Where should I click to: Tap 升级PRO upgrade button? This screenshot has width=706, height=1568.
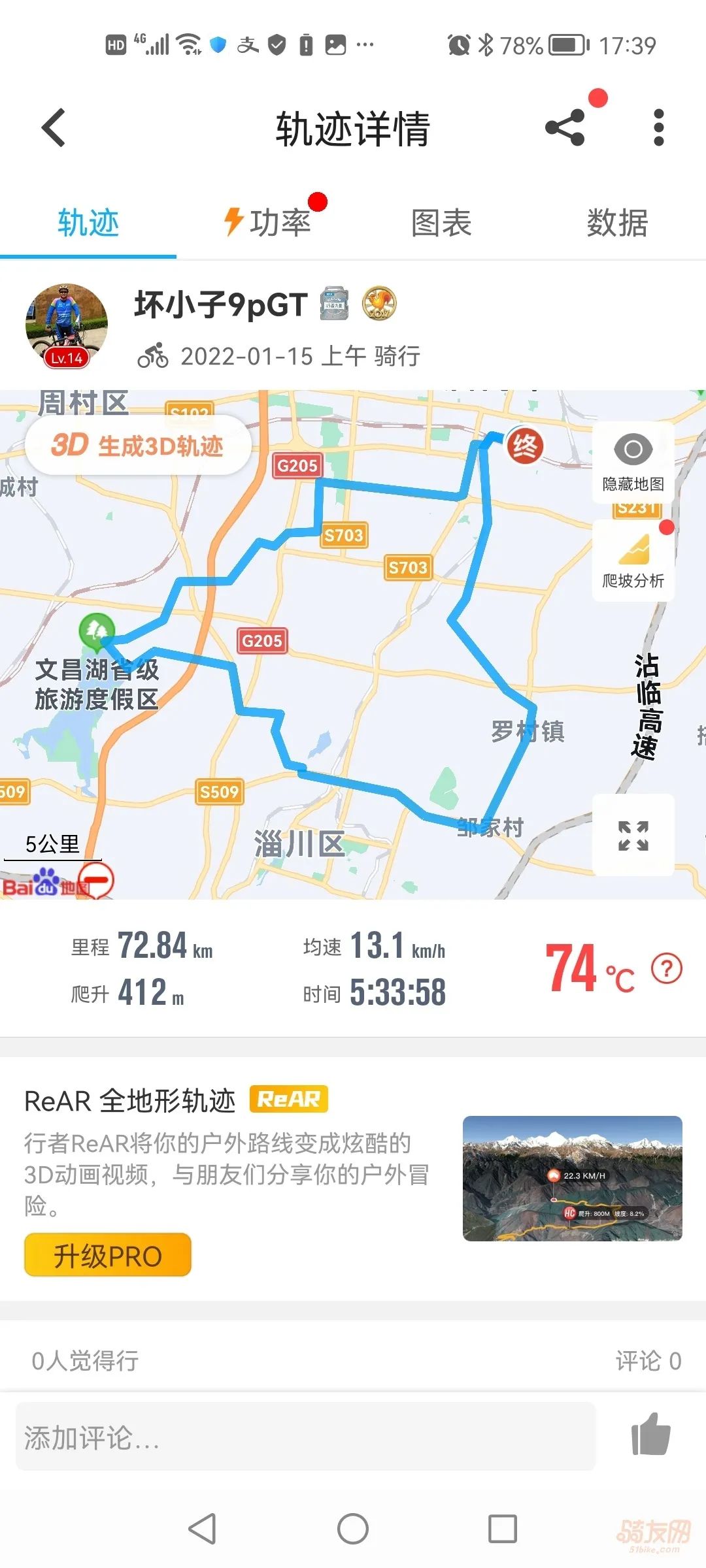click(x=108, y=1255)
